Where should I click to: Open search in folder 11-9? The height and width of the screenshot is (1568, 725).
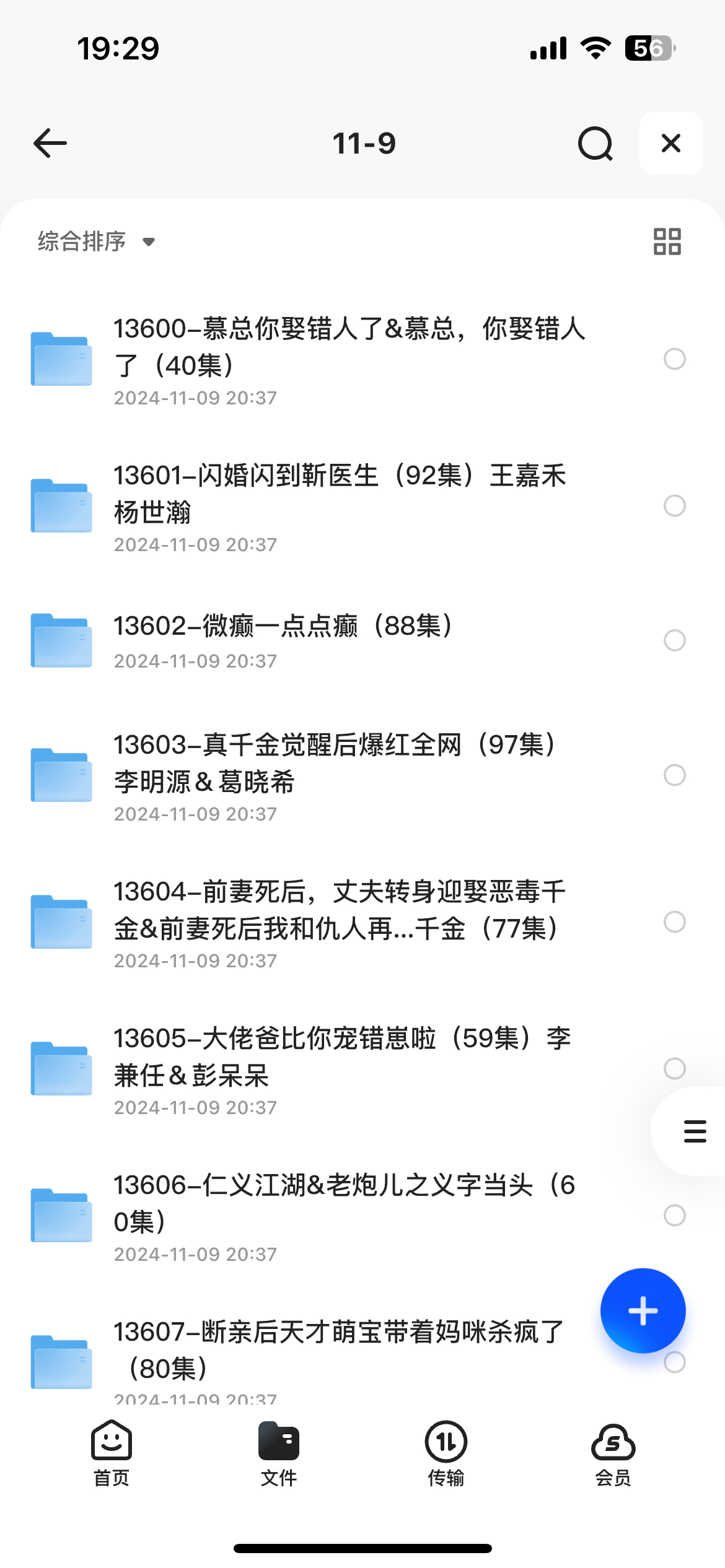click(x=595, y=143)
